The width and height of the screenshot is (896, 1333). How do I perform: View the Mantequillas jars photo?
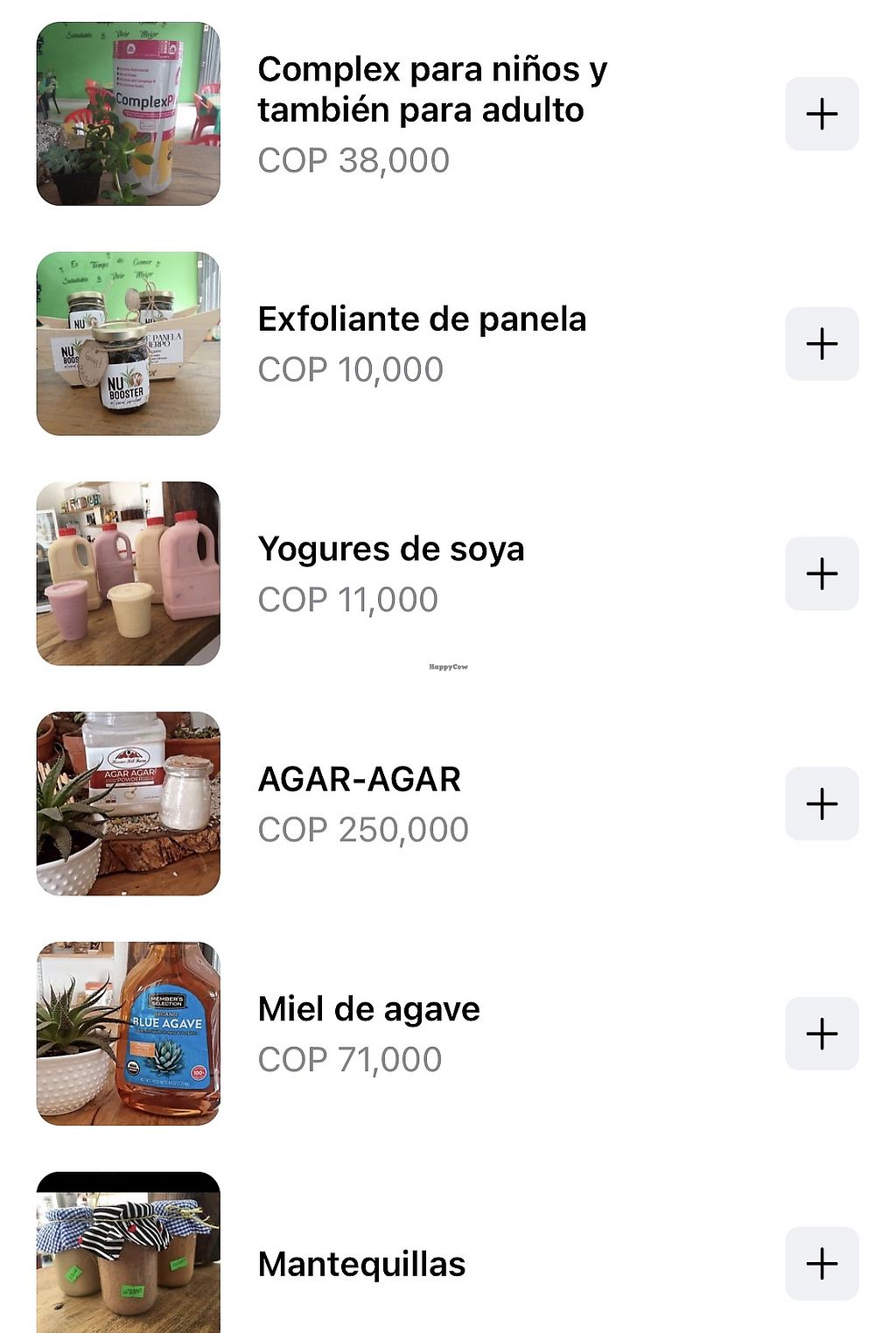point(128,1253)
